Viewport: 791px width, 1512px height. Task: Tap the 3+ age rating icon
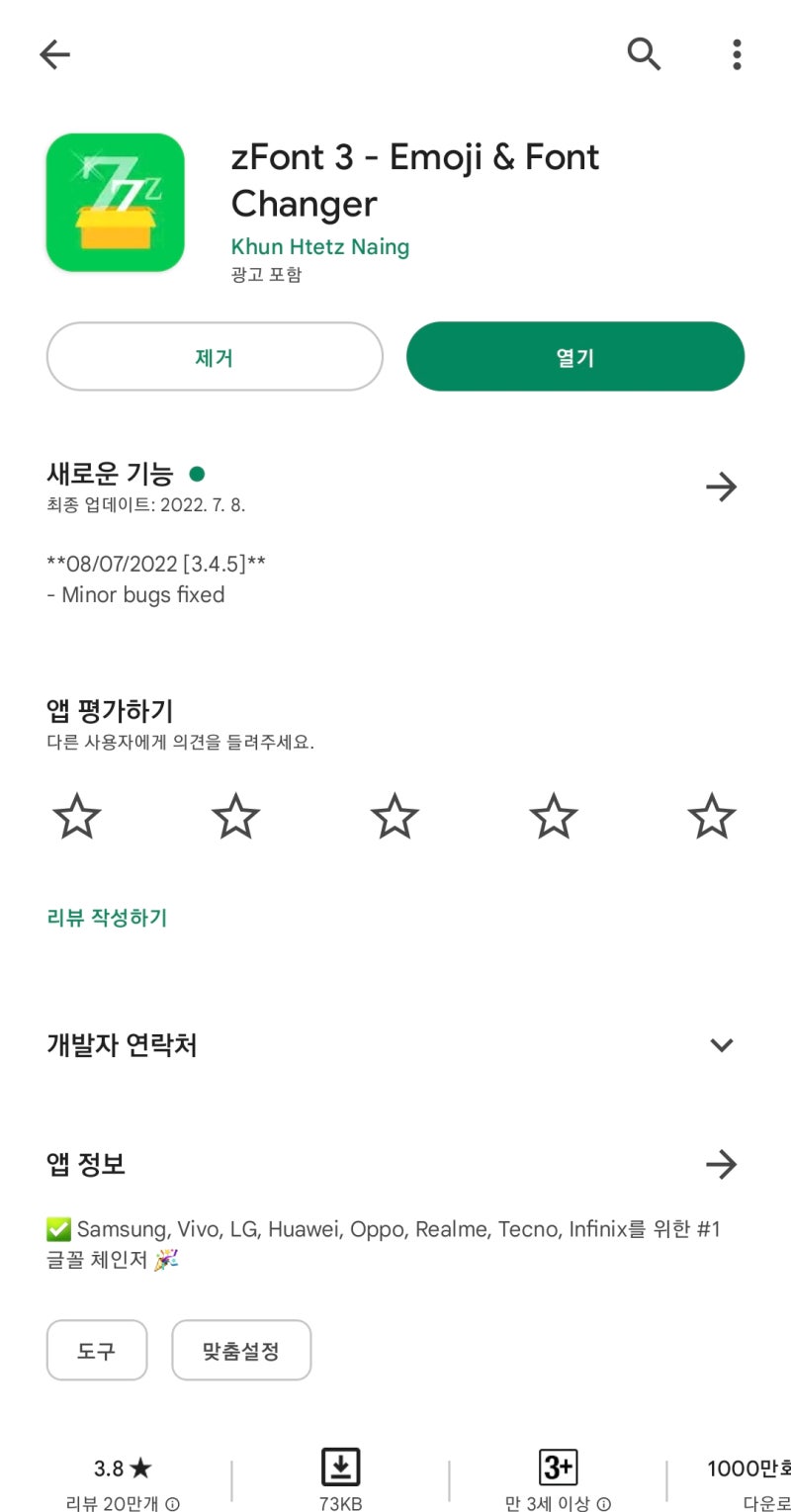[557, 1468]
